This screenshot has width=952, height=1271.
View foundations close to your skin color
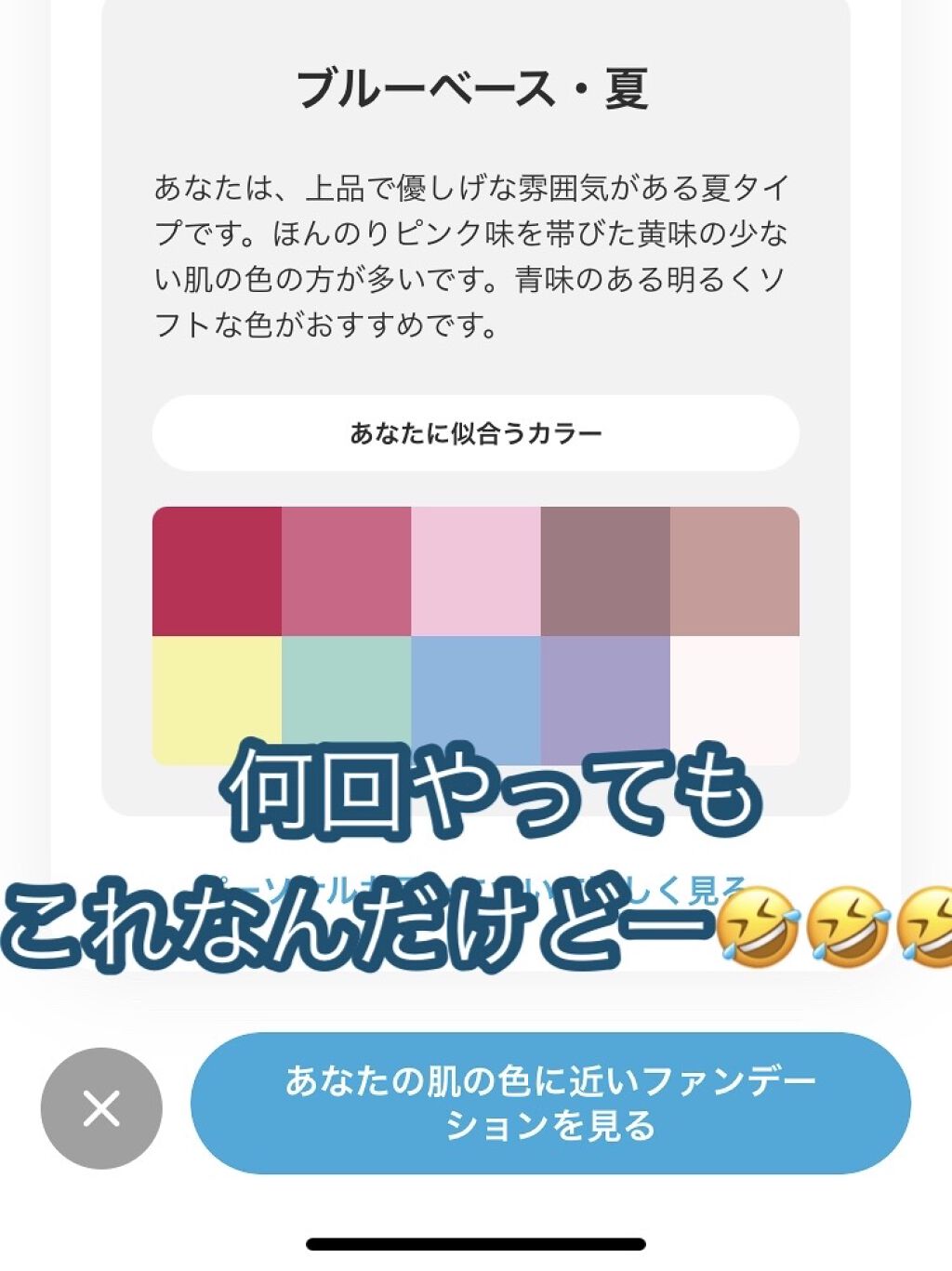tap(550, 1103)
